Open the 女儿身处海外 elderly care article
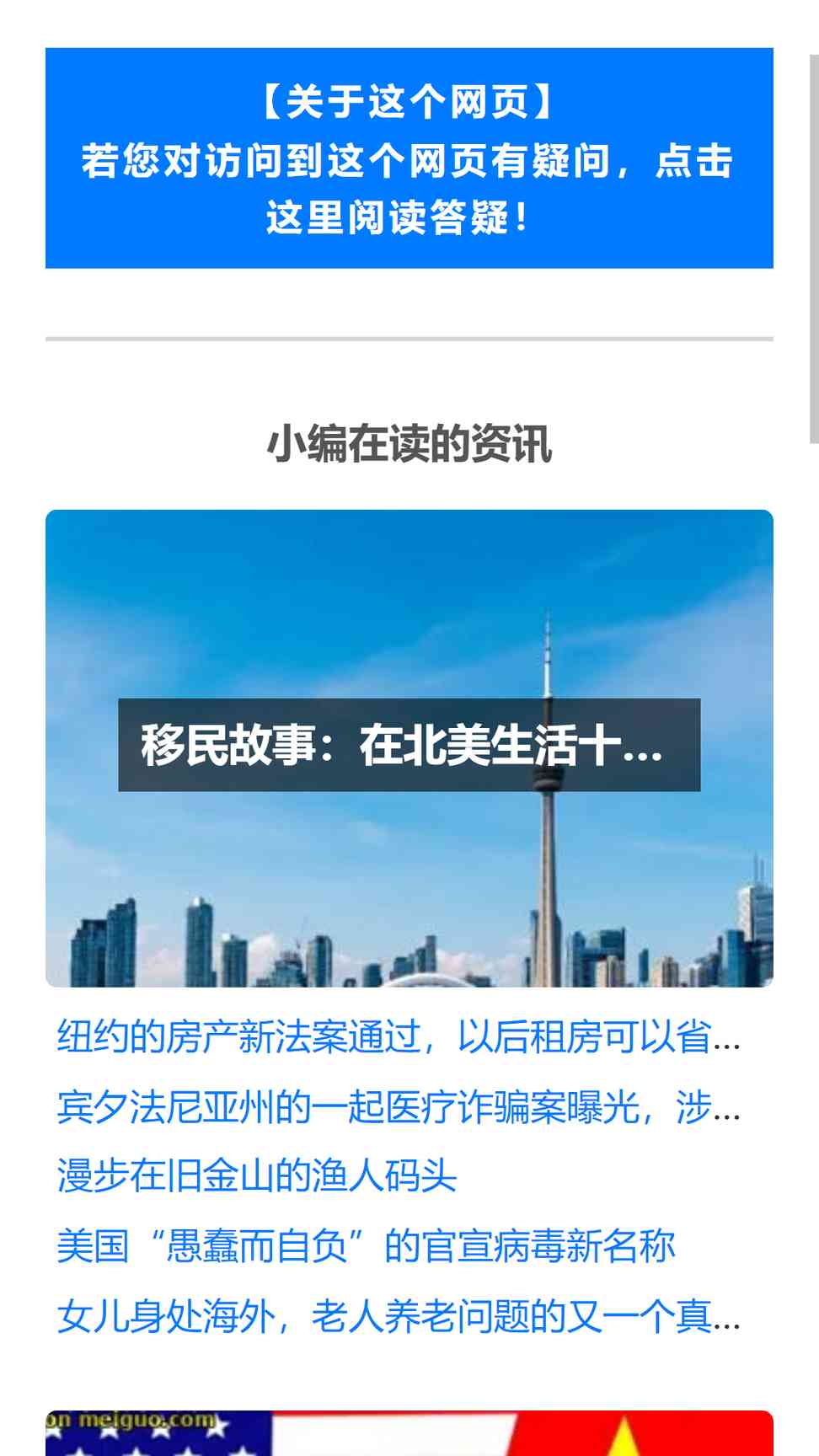Image resolution: width=819 pixels, height=1456 pixels. click(x=399, y=1316)
